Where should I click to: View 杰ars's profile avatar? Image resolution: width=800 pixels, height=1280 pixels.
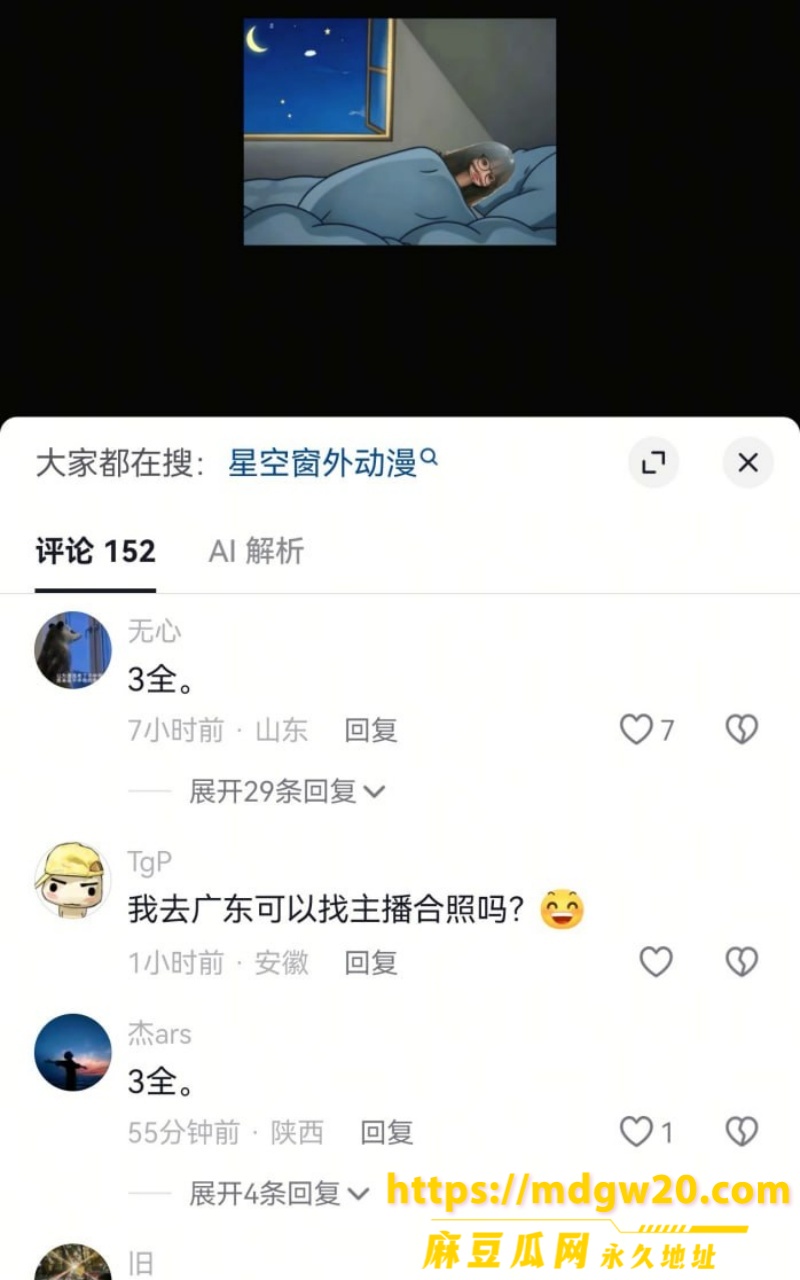(73, 1052)
